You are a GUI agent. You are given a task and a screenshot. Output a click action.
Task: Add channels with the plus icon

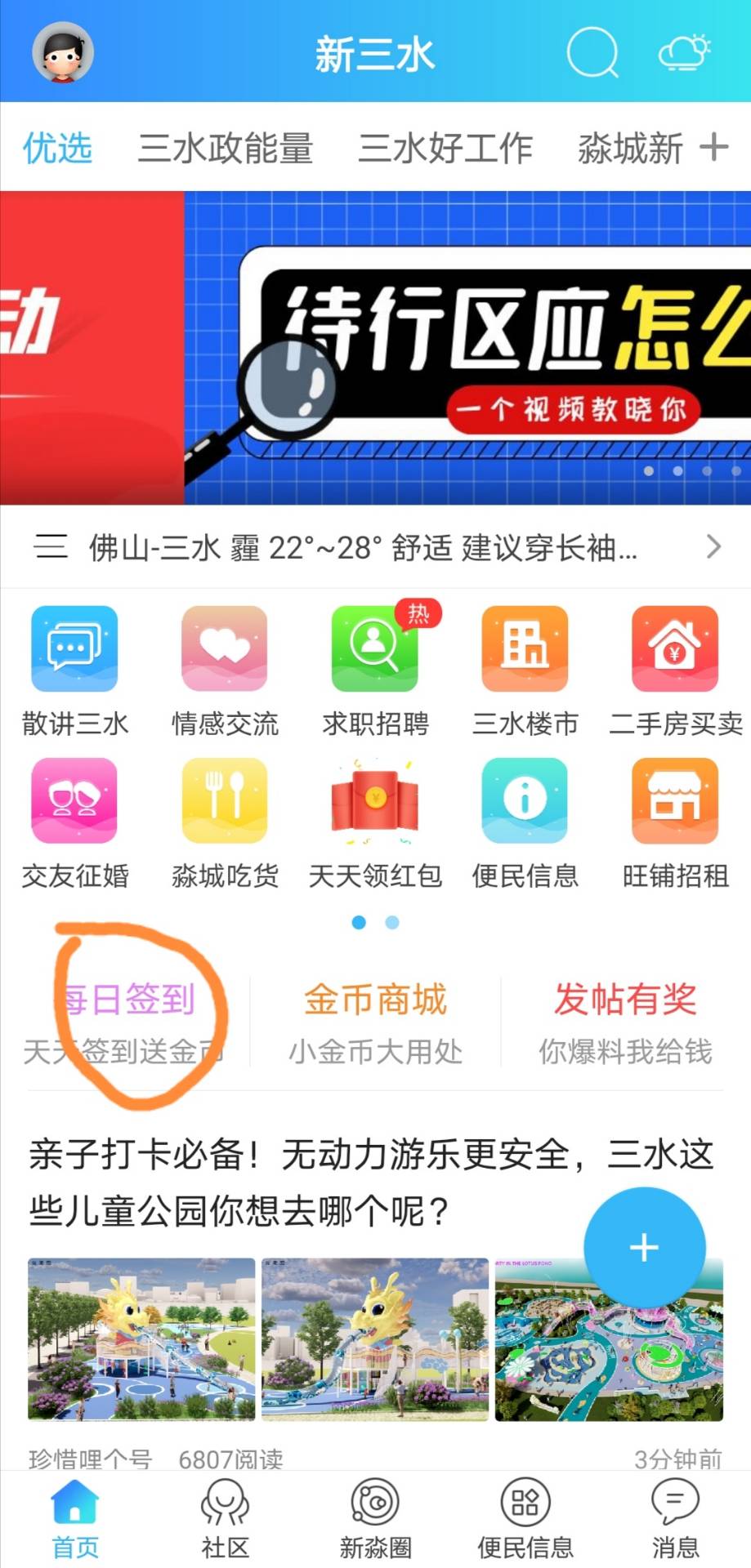tap(713, 148)
